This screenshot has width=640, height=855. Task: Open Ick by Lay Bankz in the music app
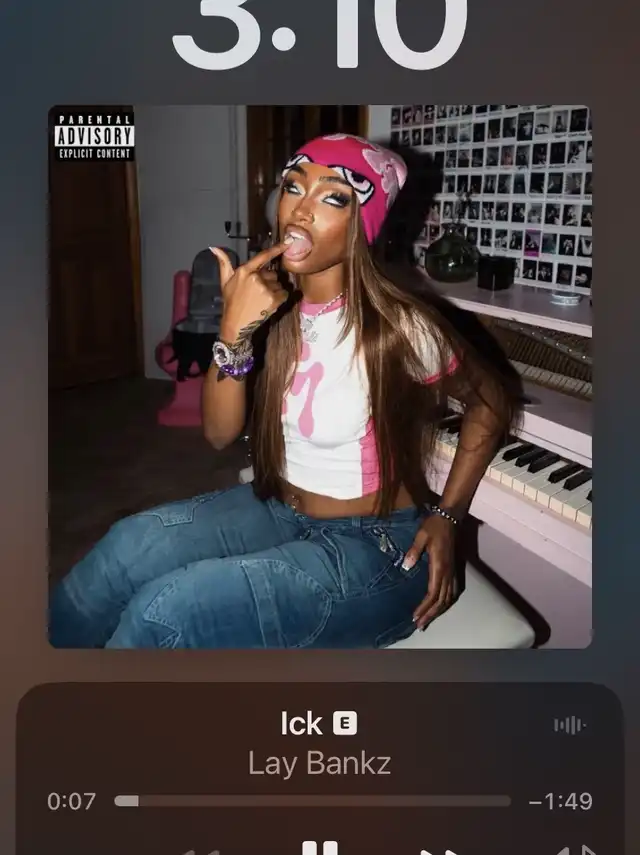click(319, 744)
